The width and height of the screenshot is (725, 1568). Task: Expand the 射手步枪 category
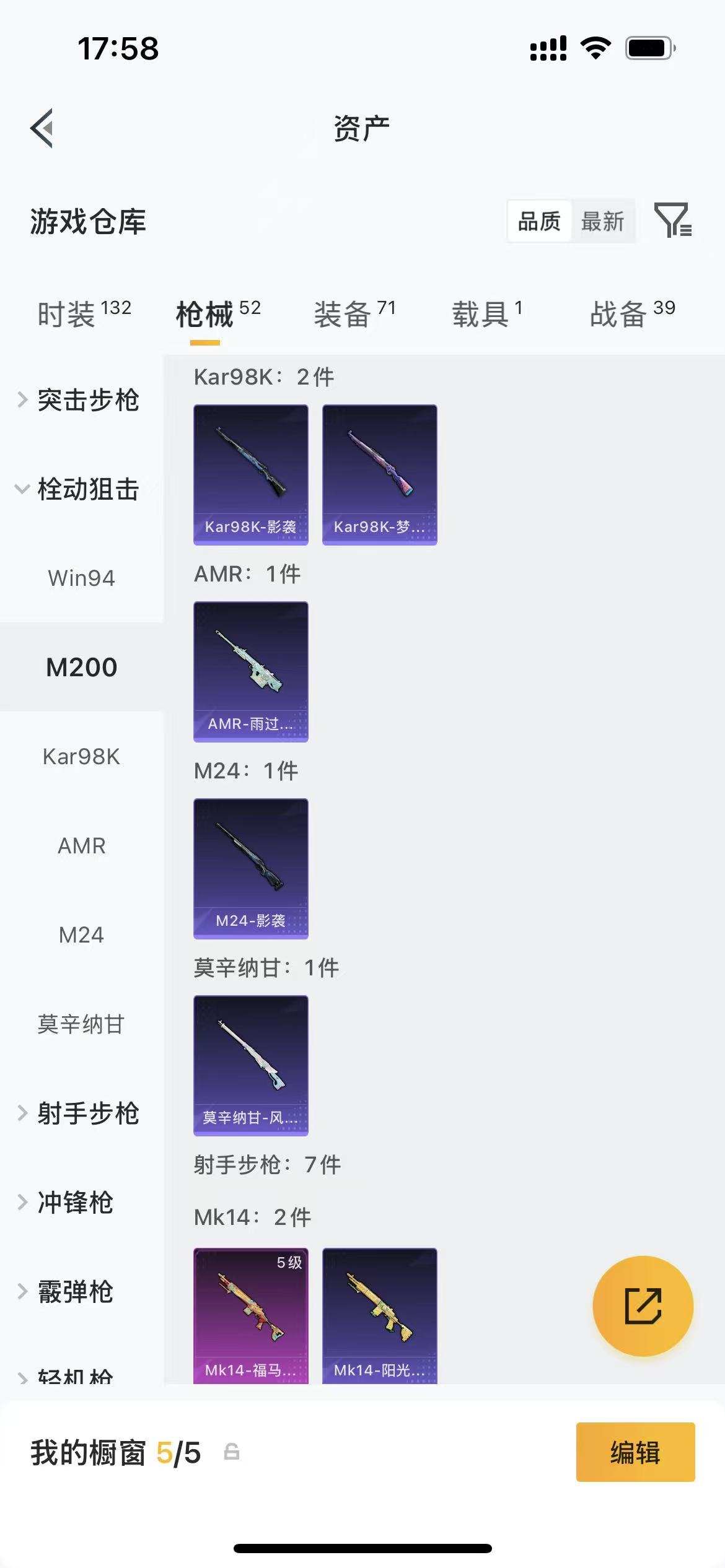tap(89, 1113)
